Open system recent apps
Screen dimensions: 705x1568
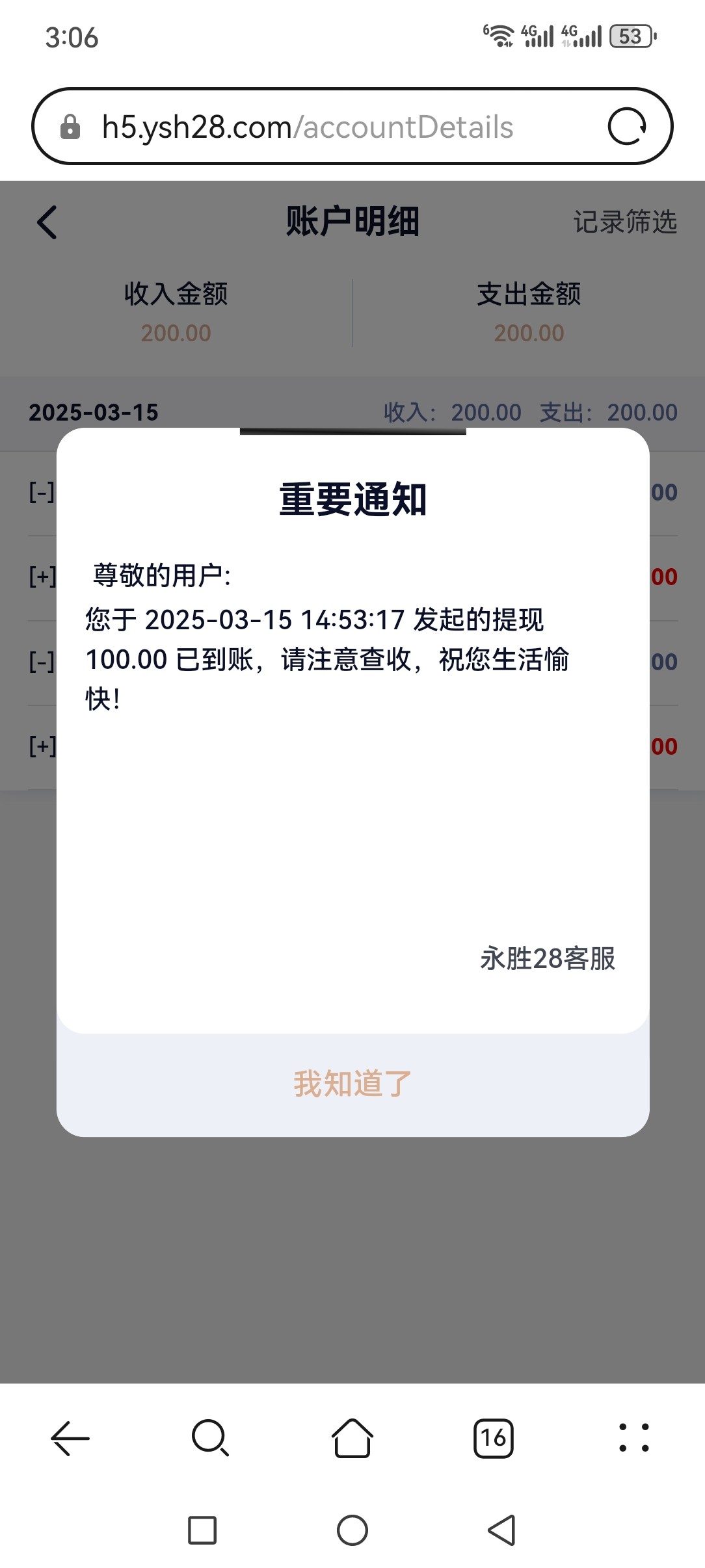pyautogui.click(x=202, y=1530)
